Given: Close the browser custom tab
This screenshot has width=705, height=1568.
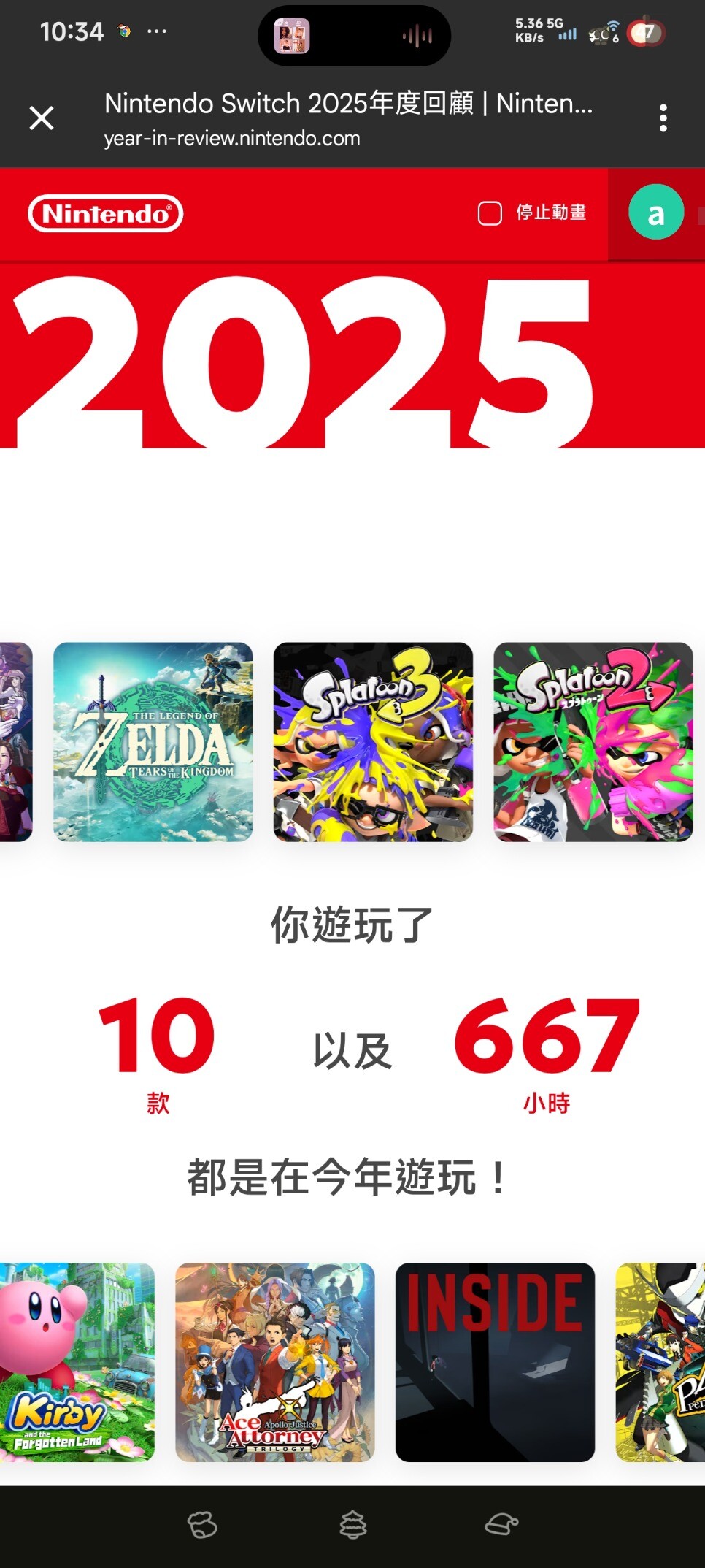Looking at the screenshot, I should point(42,118).
